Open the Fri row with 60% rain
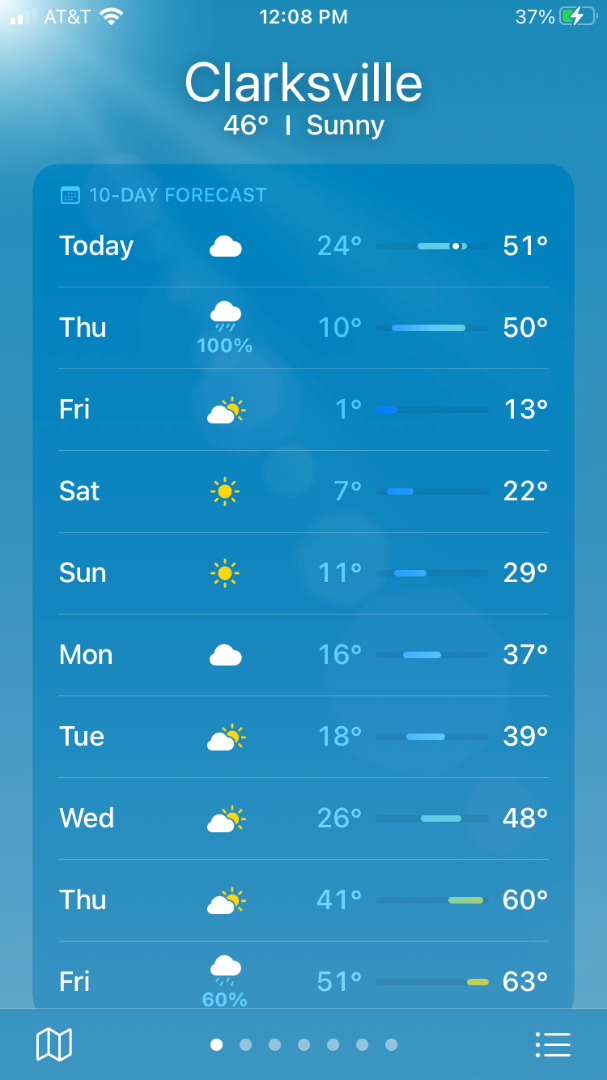The image size is (607, 1080). click(x=303, y=977)
